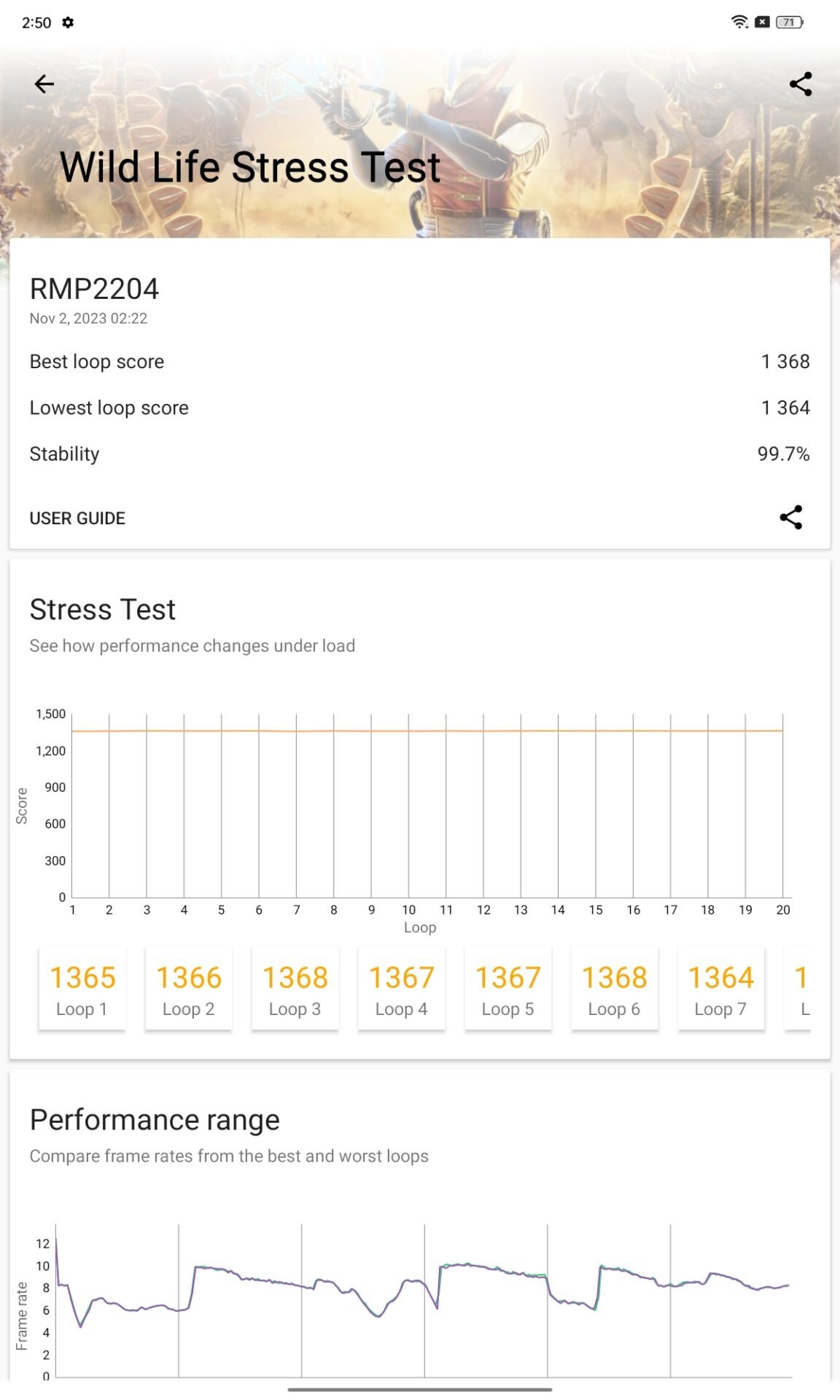This screenshot has width=840, height=1400.
Task: Select the Loop 2 score card
Action: (x=188, y=989)
